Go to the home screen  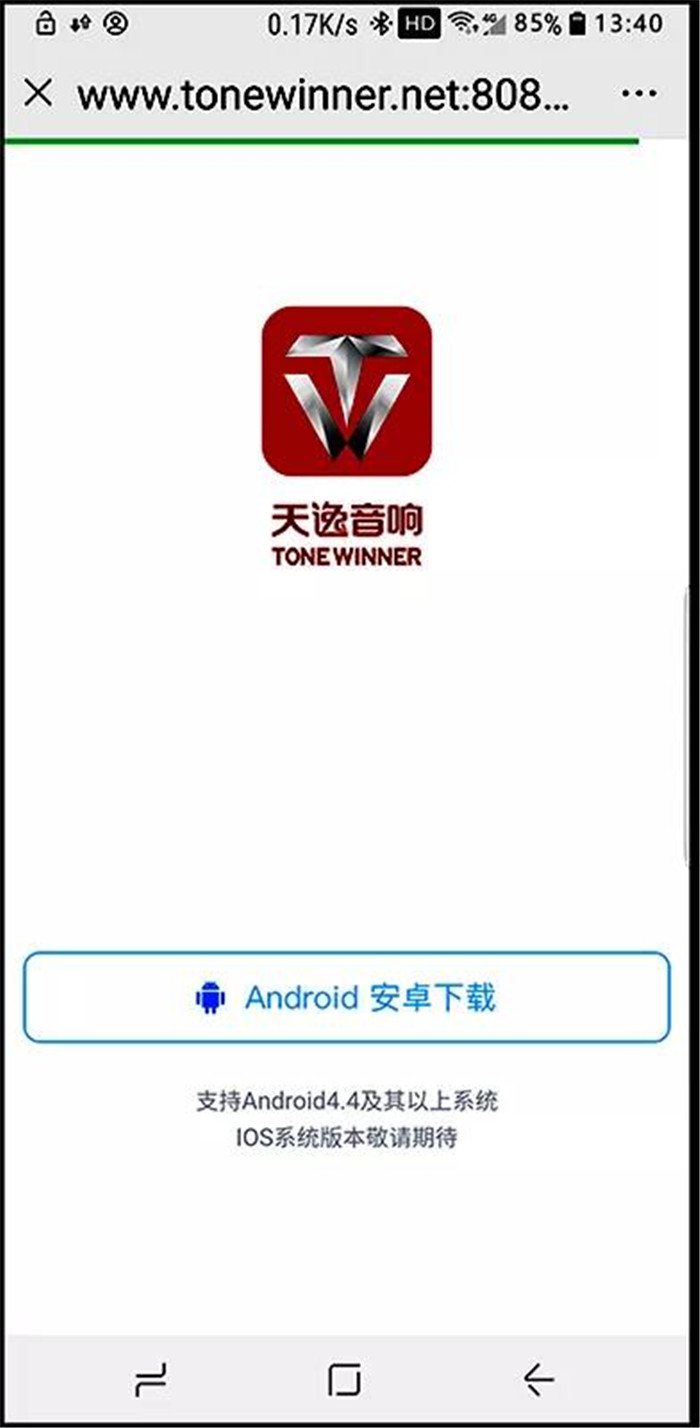pos(344,1381)
